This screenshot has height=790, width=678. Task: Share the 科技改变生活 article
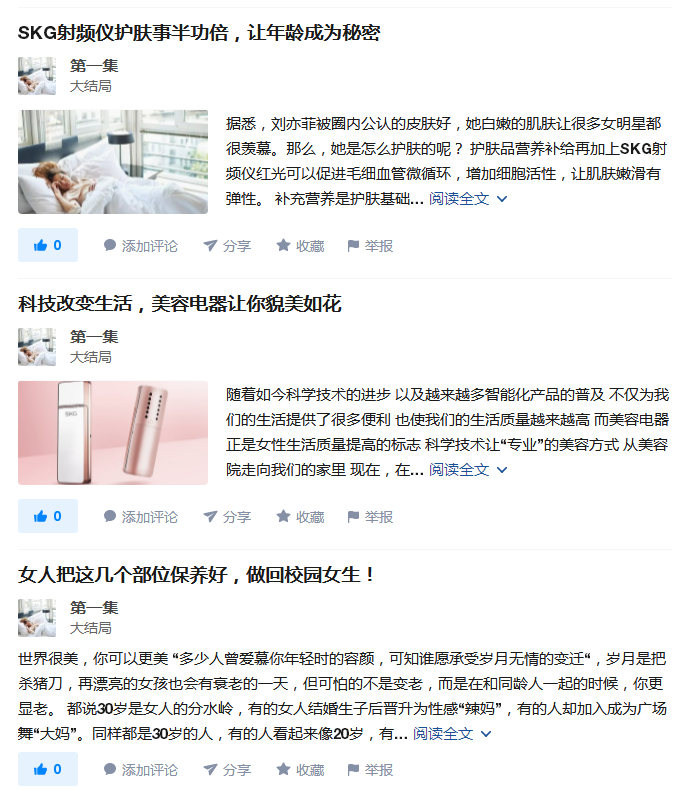pyautogui.click(x=227, y=517)
